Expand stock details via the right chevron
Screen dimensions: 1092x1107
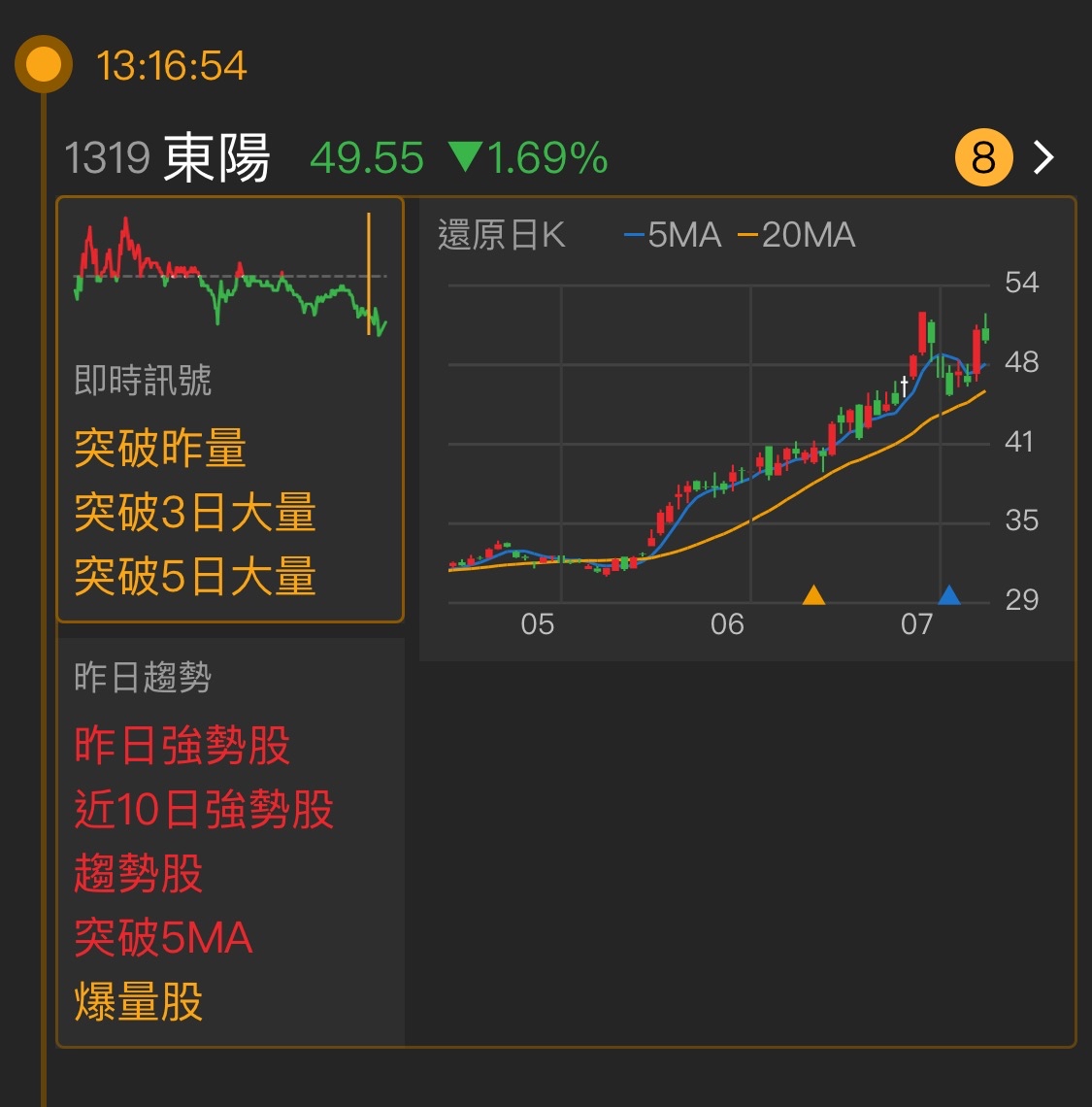1042,155
